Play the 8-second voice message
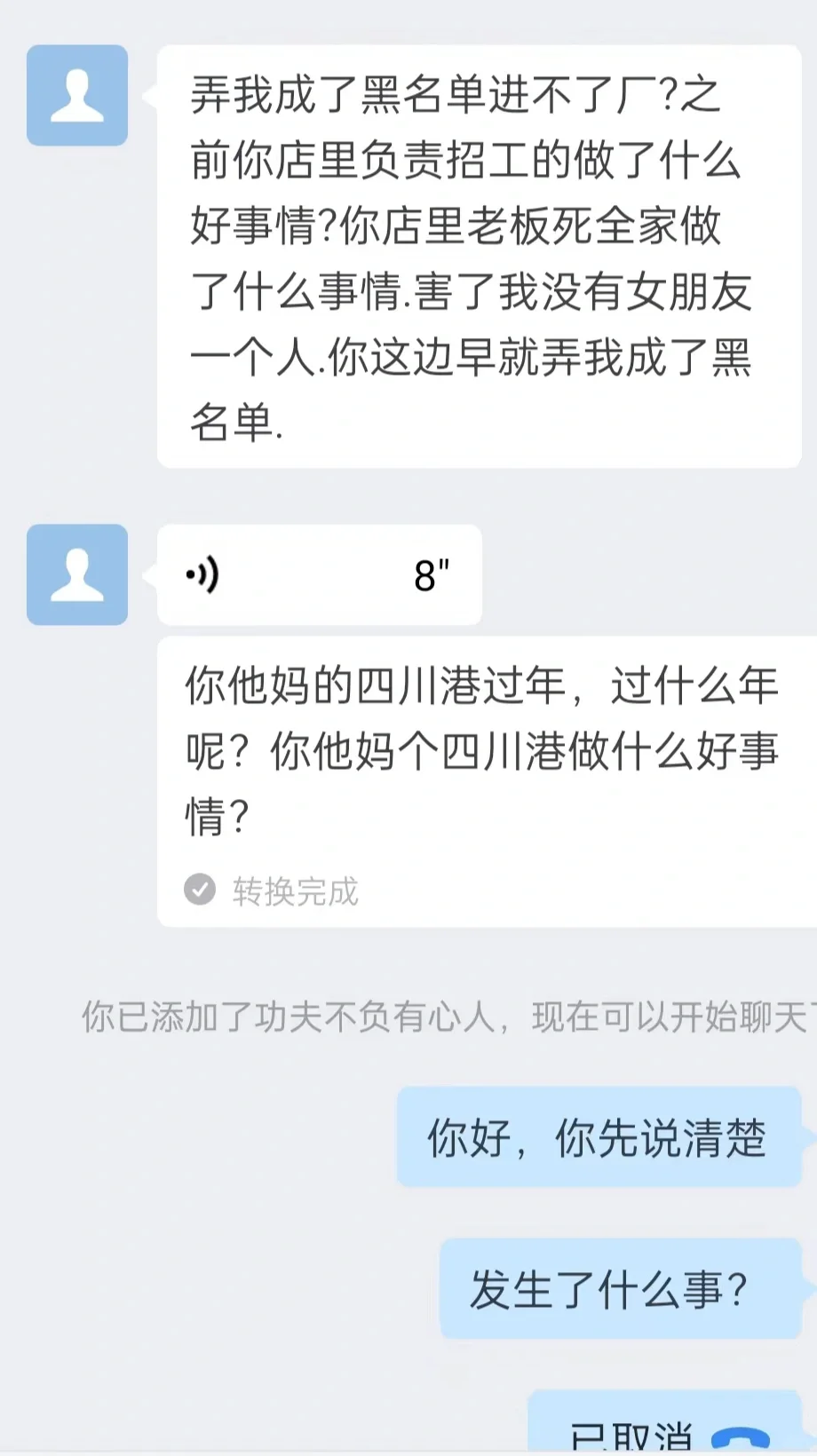The width and height of the screenshot is (817, 1456). tap(320, 575)
